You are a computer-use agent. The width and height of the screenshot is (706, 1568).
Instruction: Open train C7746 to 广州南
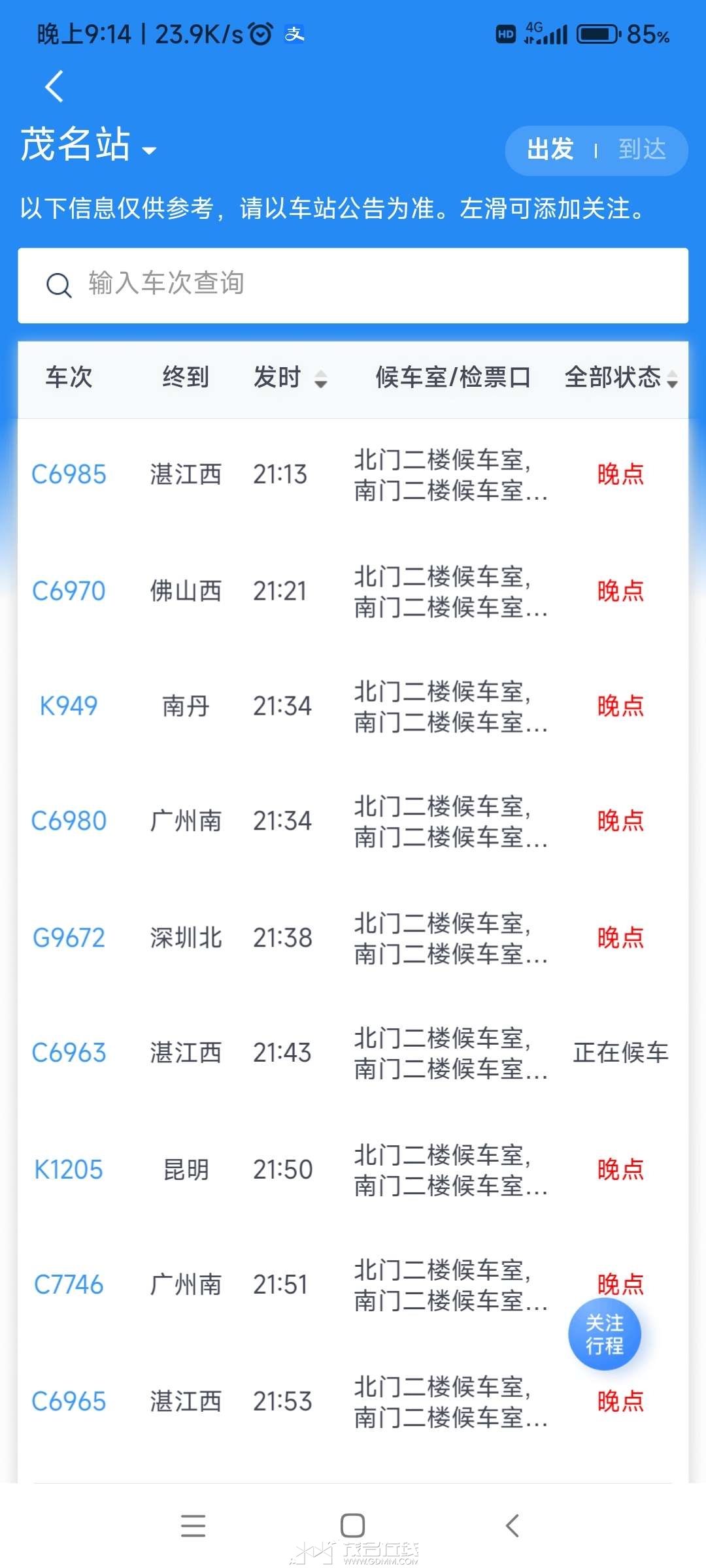[69, 1285]
